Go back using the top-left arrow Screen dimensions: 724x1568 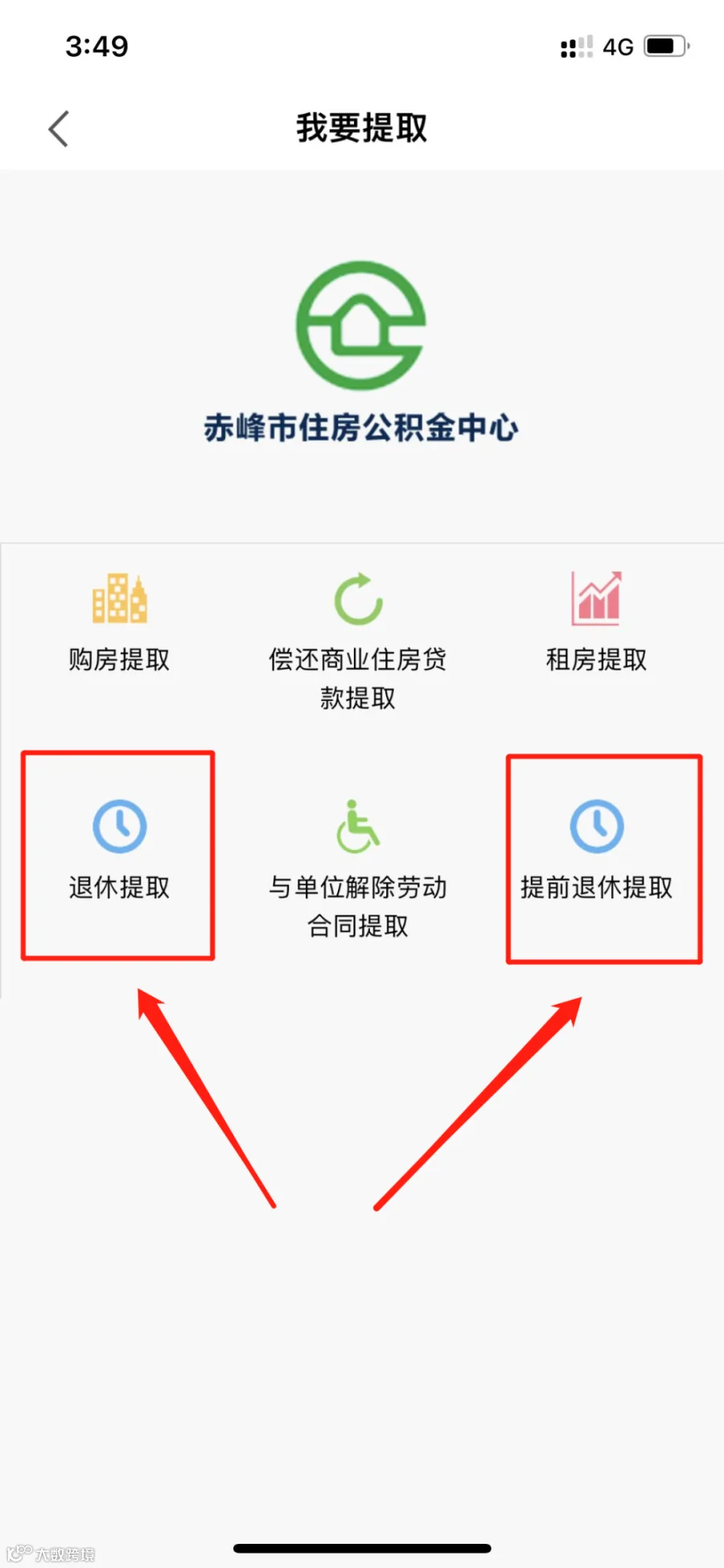[x=59, y=129]
